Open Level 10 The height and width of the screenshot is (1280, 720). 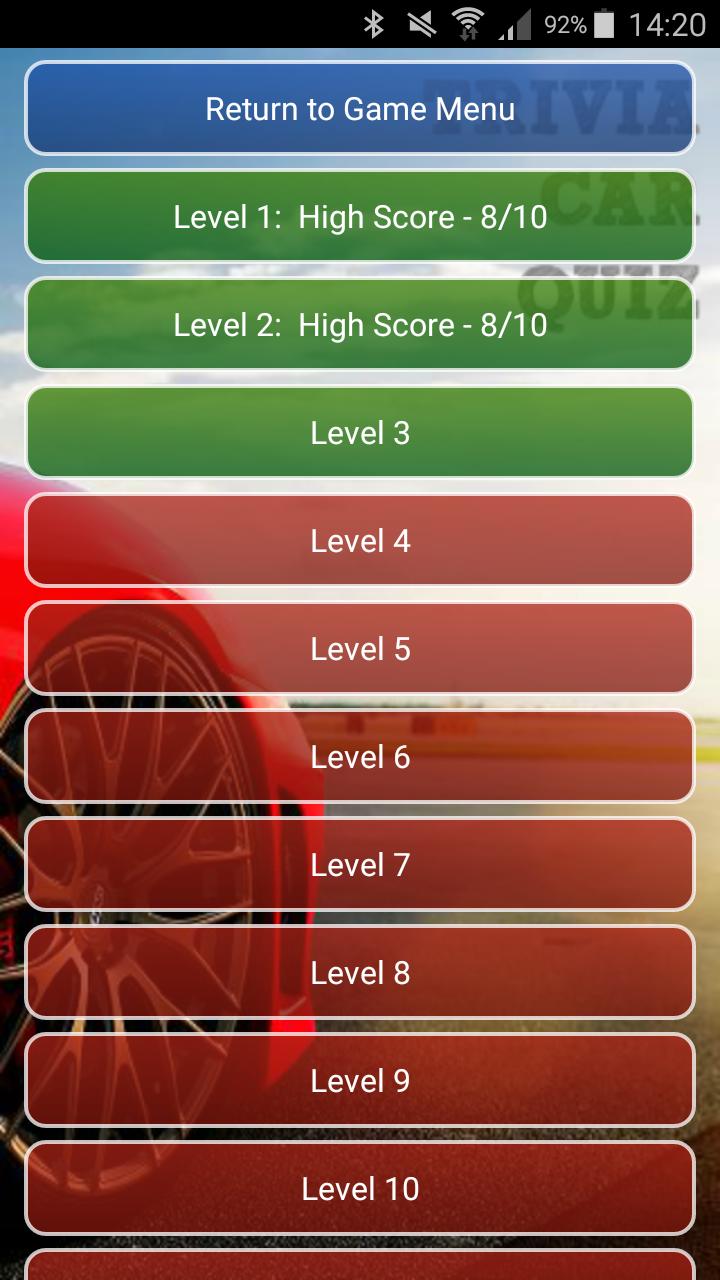point(360,1189)
